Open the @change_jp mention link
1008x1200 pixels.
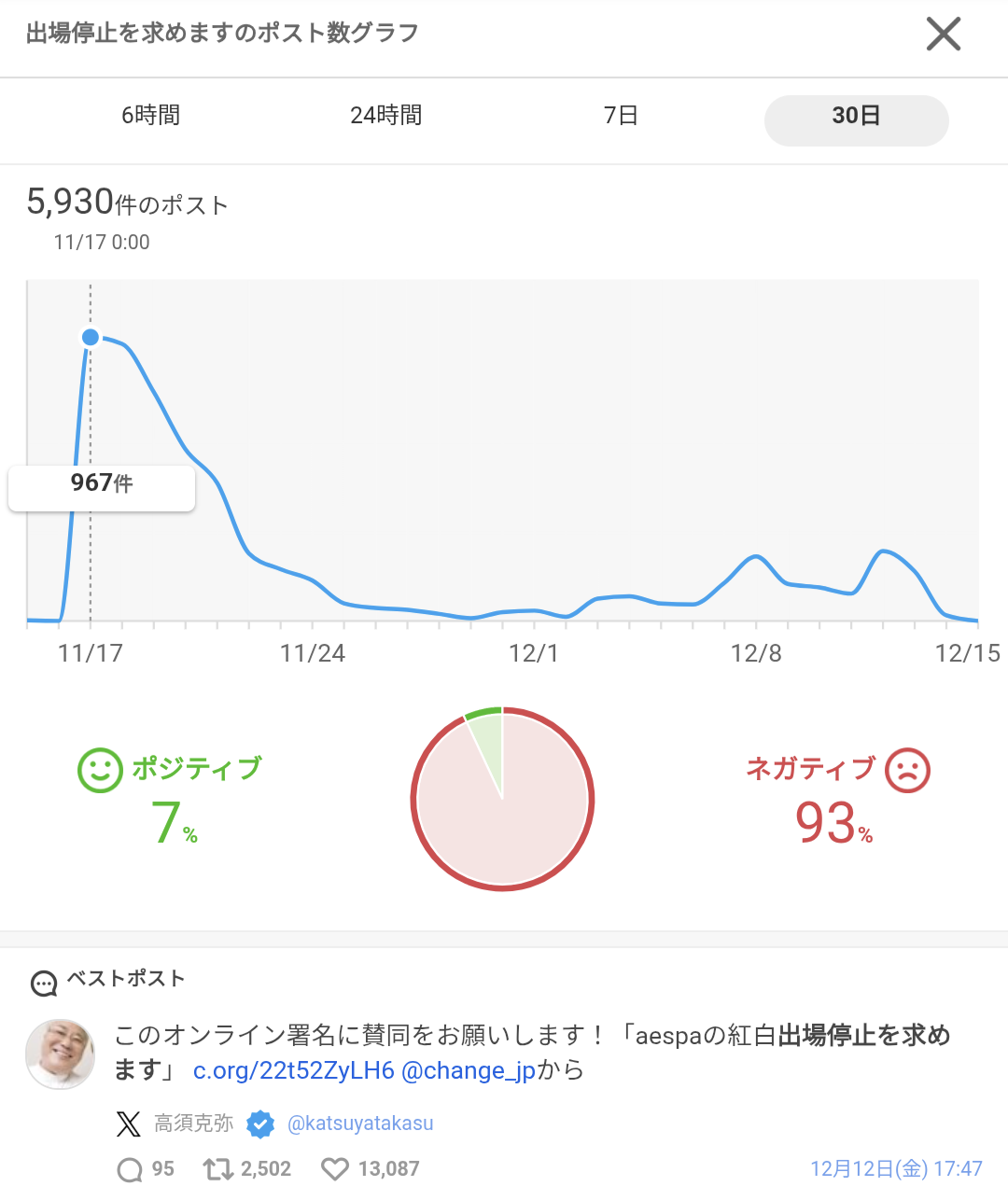(468, 1070)
